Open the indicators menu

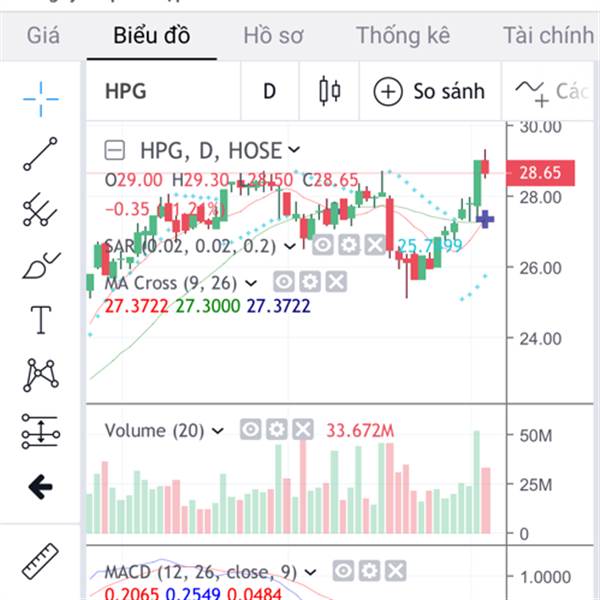point(550,91)
